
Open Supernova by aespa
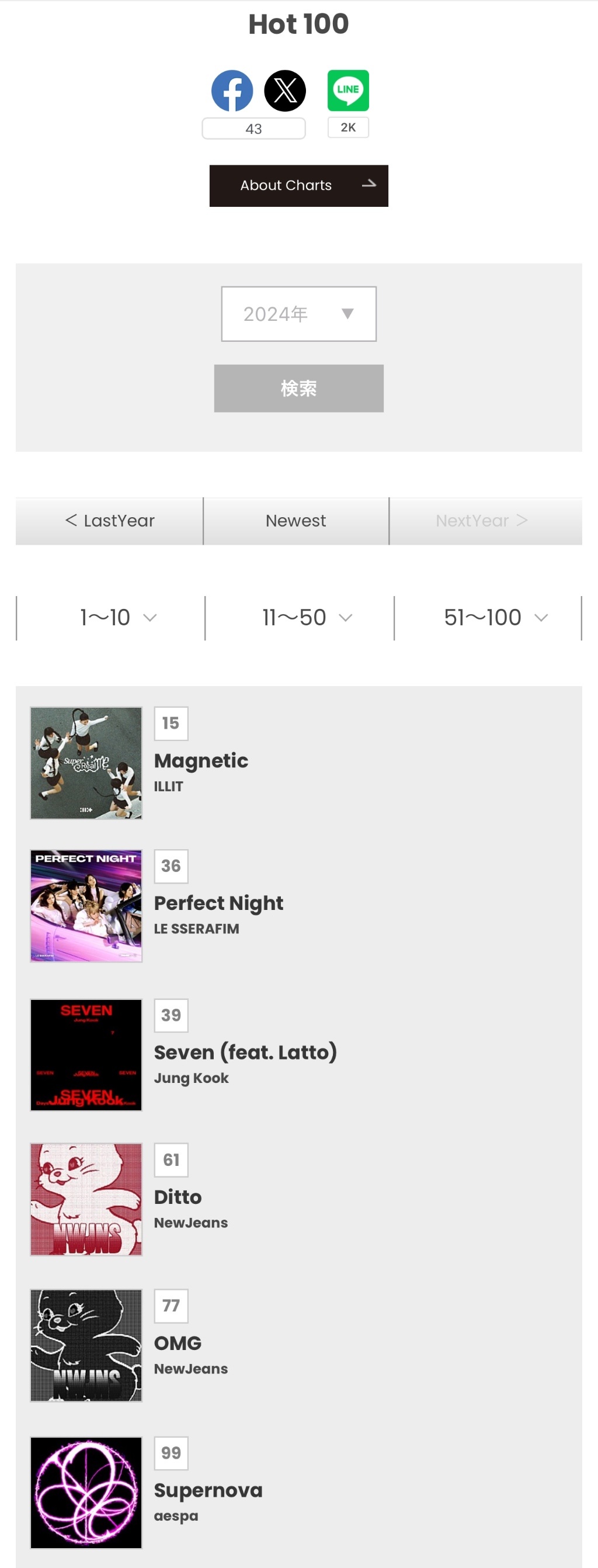click(x=208, y=1491)
